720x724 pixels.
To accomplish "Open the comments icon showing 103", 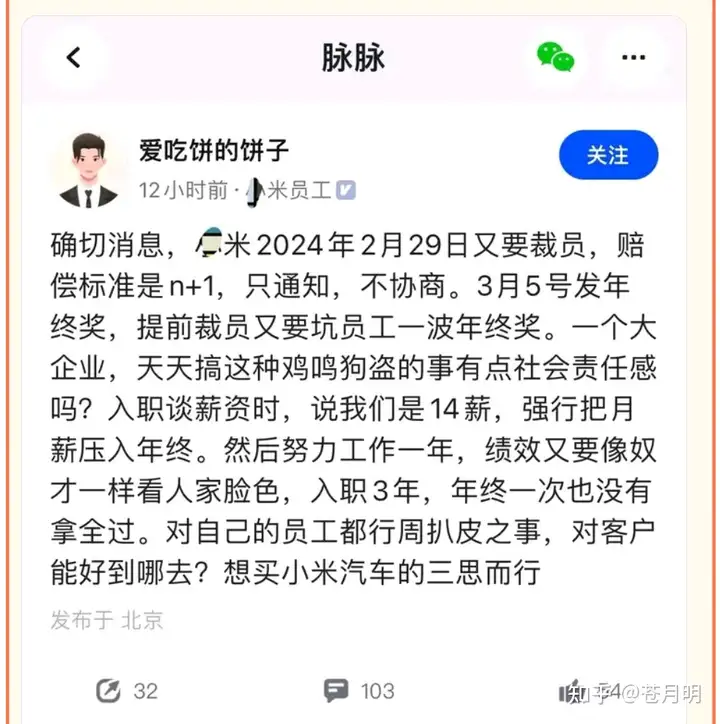I will (337, 690).
